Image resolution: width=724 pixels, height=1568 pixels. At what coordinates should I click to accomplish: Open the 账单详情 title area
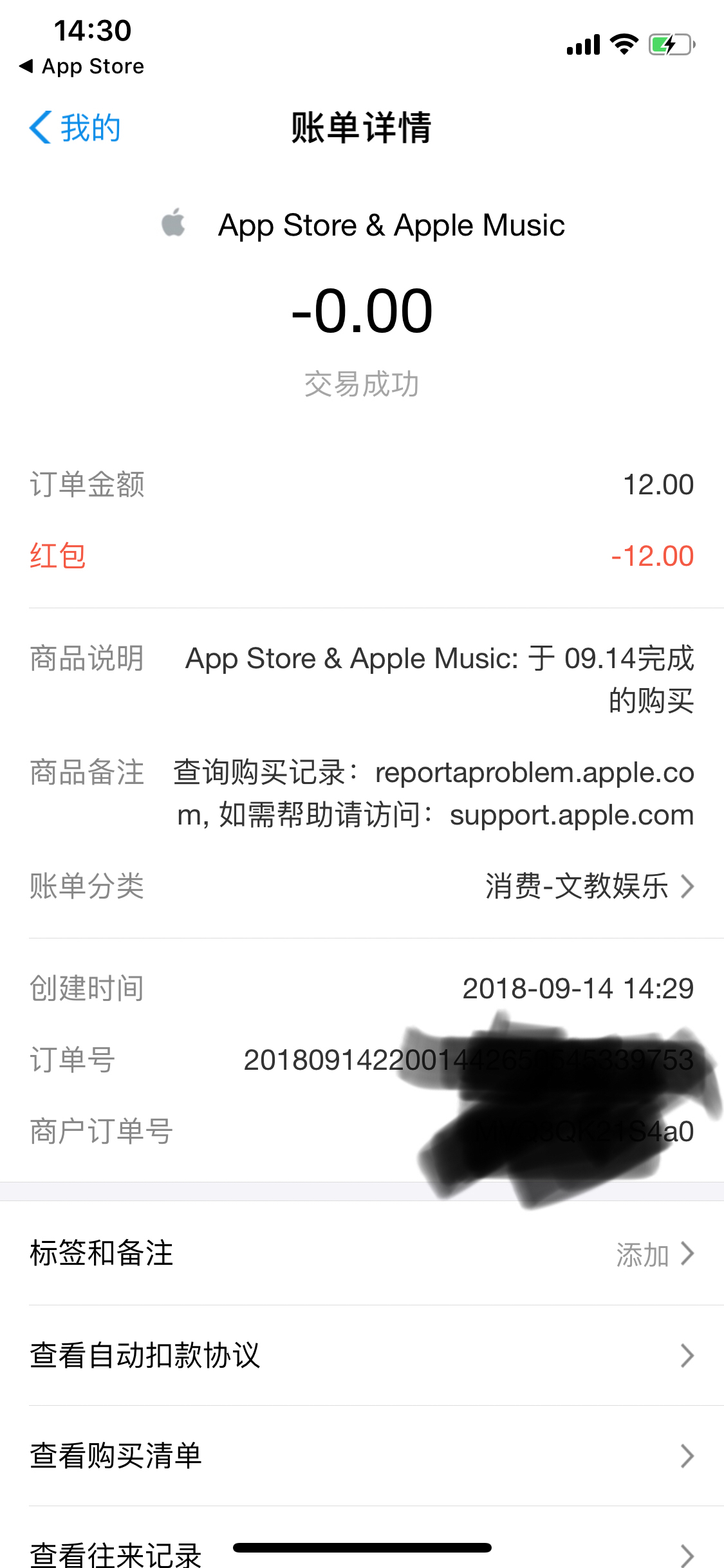point(362,127)
